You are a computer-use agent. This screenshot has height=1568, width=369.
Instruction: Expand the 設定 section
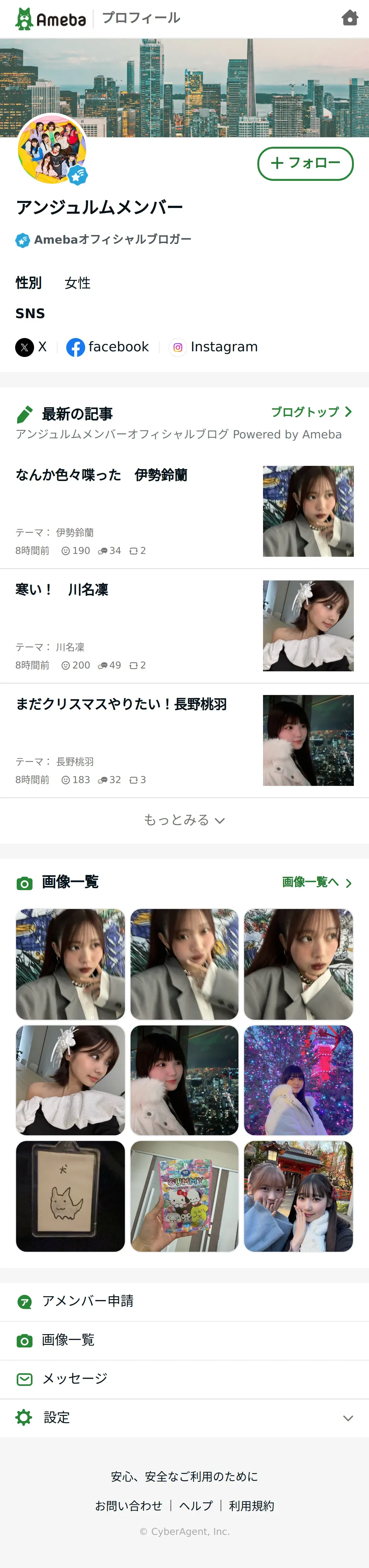tap(184, 1418)
